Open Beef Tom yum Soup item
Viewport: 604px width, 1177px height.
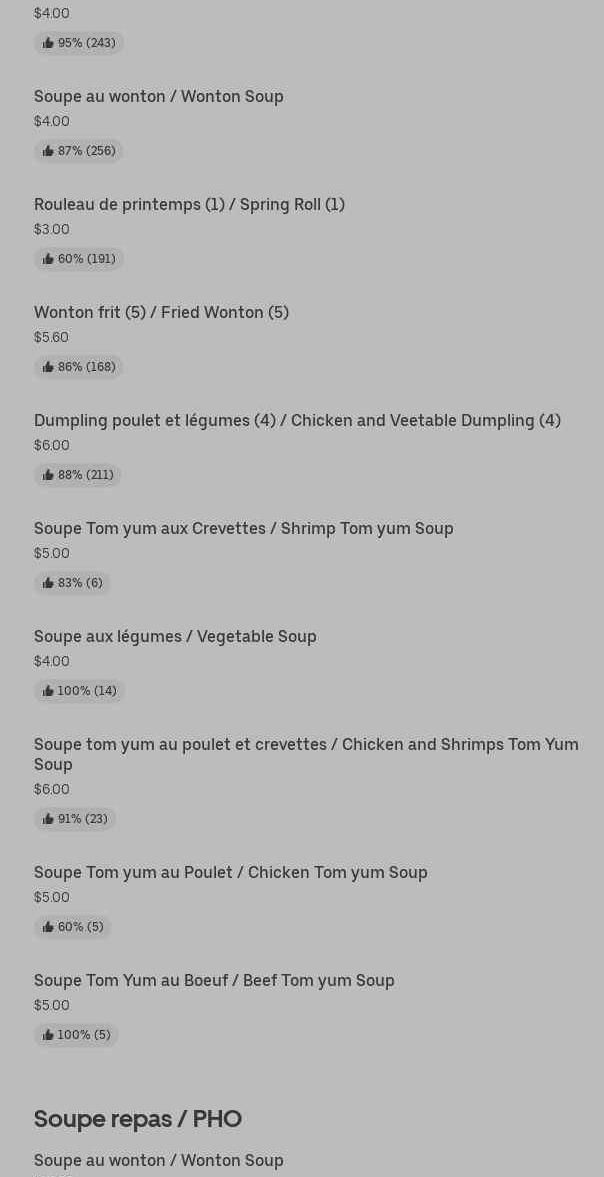214,981
